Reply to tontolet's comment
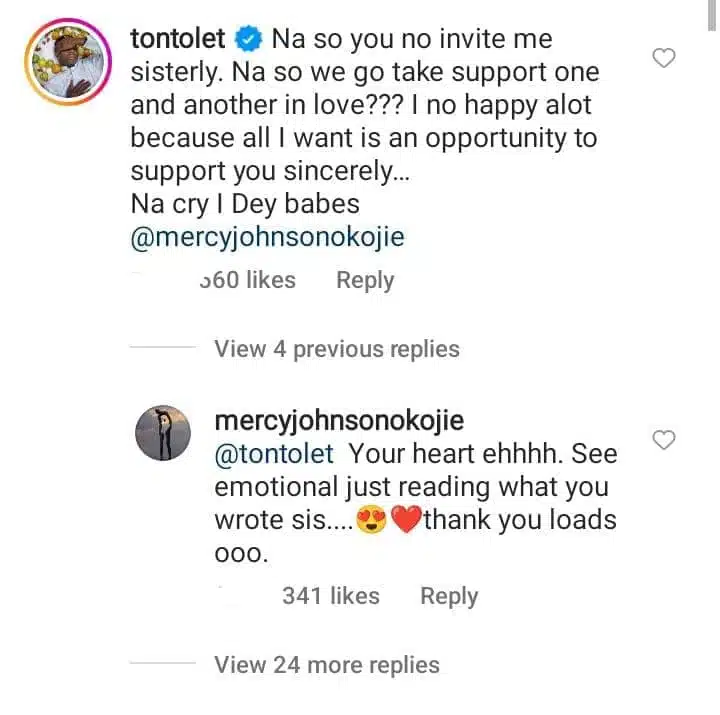 [365, 281]
